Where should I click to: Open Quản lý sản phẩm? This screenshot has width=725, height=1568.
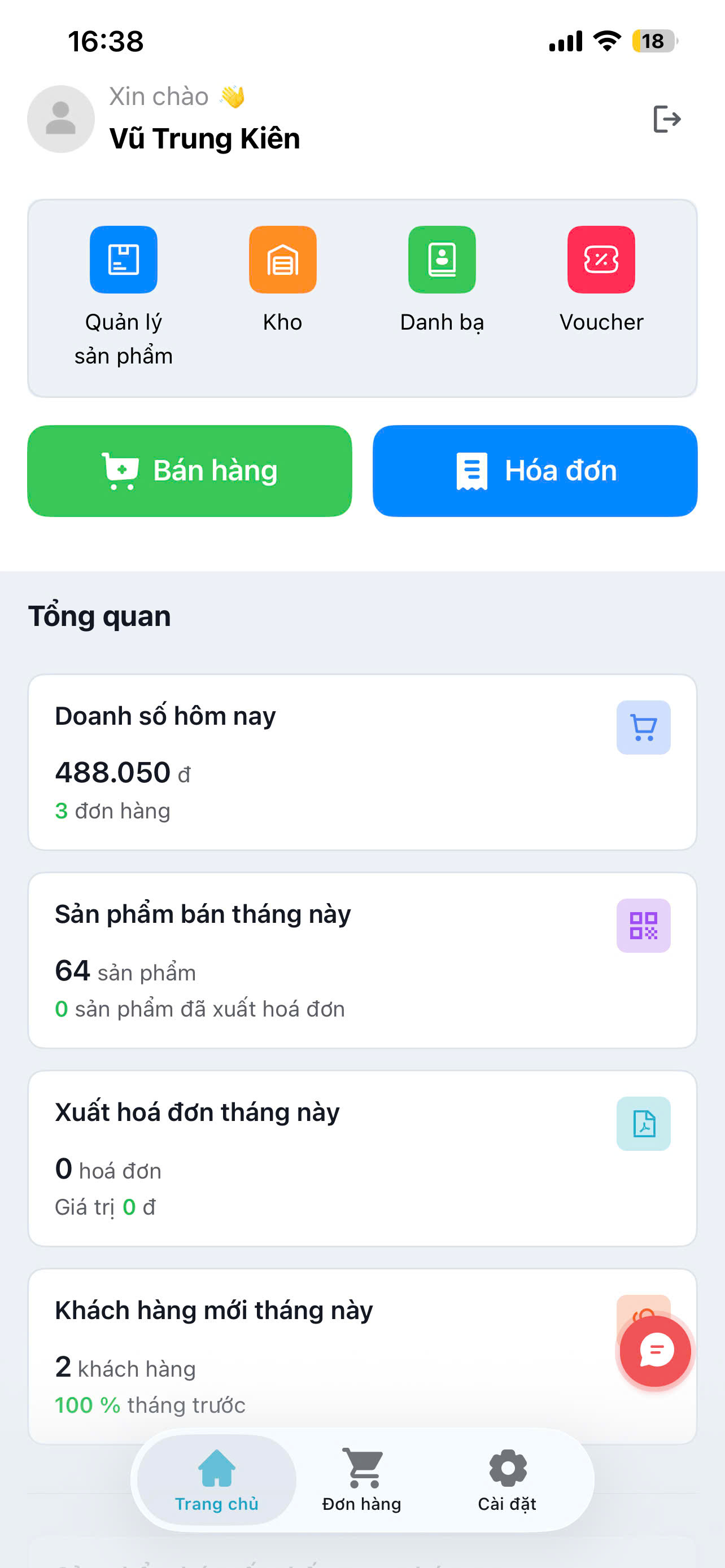point(123,259)
